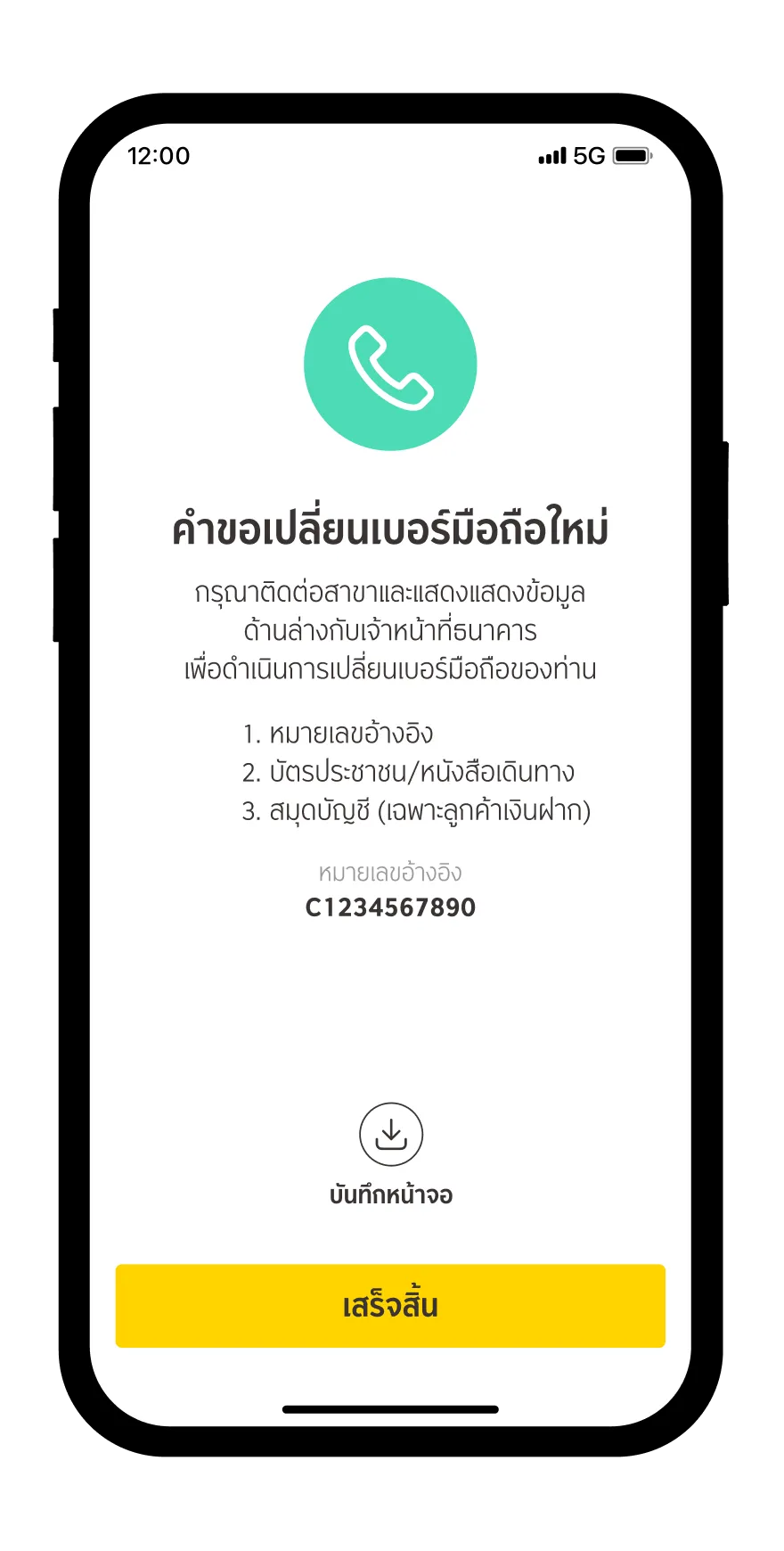The image size is (784, 1551).
Task: Tap the save screenshot download icon
Action: coord(390,1134)
